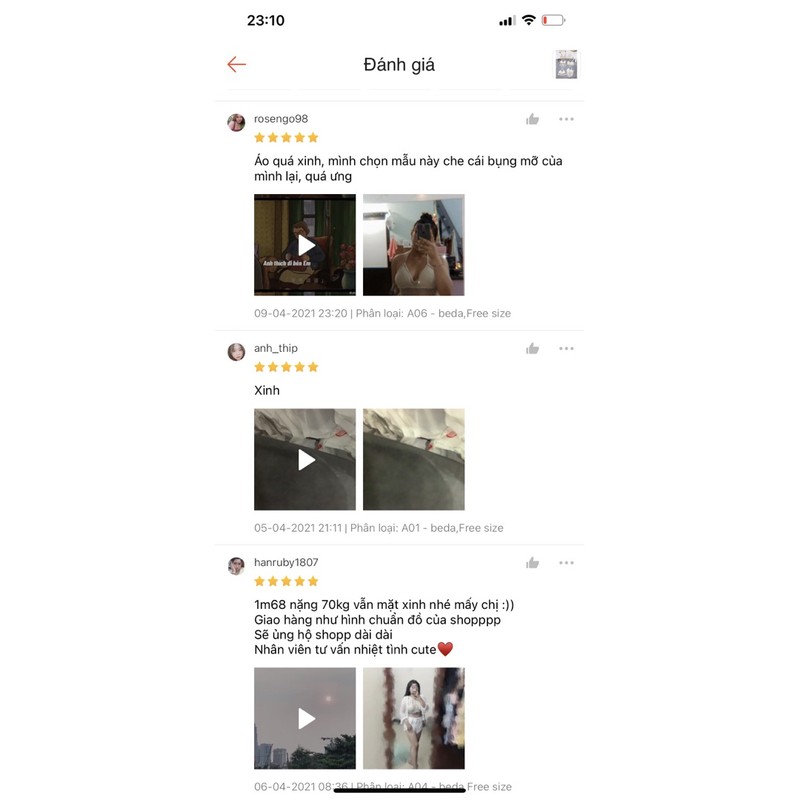Open more options for anh_thip's review
The height and width of the screenshot is (800, 800).
point(566,349)
